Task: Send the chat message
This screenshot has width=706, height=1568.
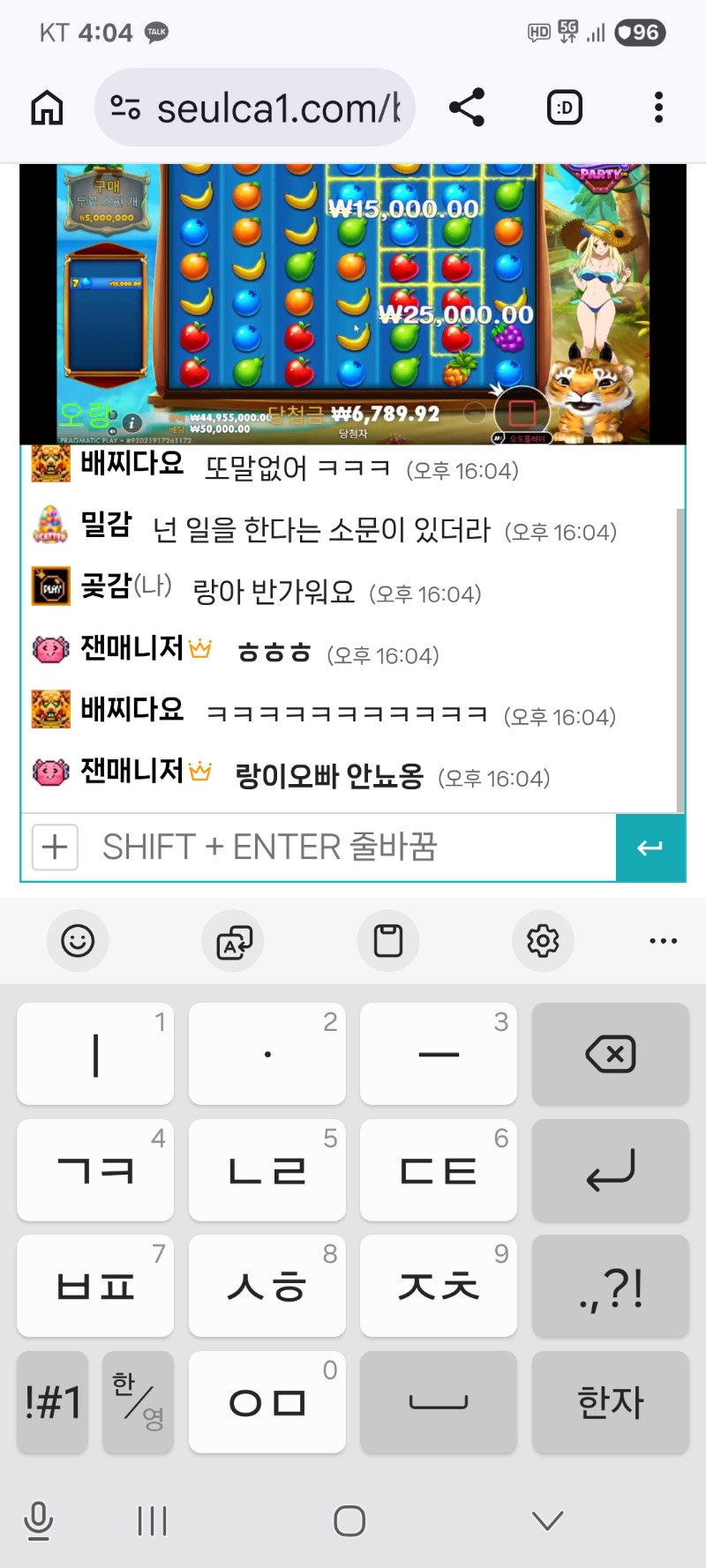Action: [x=650, y=847]
